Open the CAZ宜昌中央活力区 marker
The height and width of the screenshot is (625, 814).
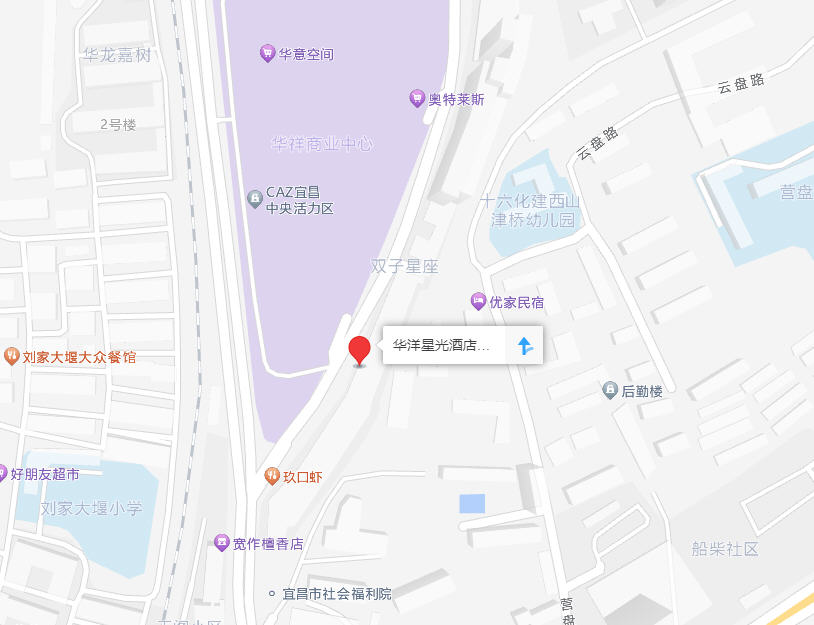(254, 199)
